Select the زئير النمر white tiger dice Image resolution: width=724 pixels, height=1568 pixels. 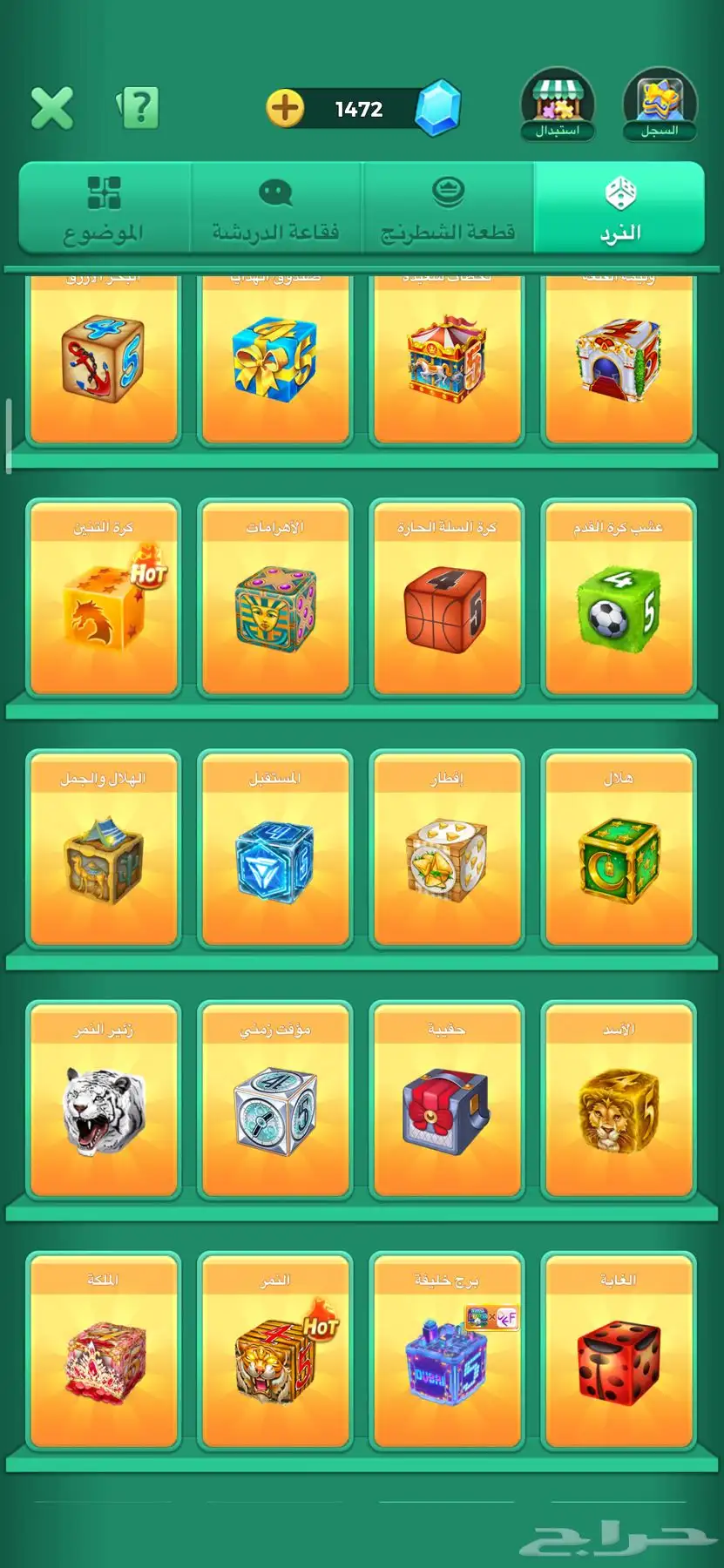coord(104,1101)
